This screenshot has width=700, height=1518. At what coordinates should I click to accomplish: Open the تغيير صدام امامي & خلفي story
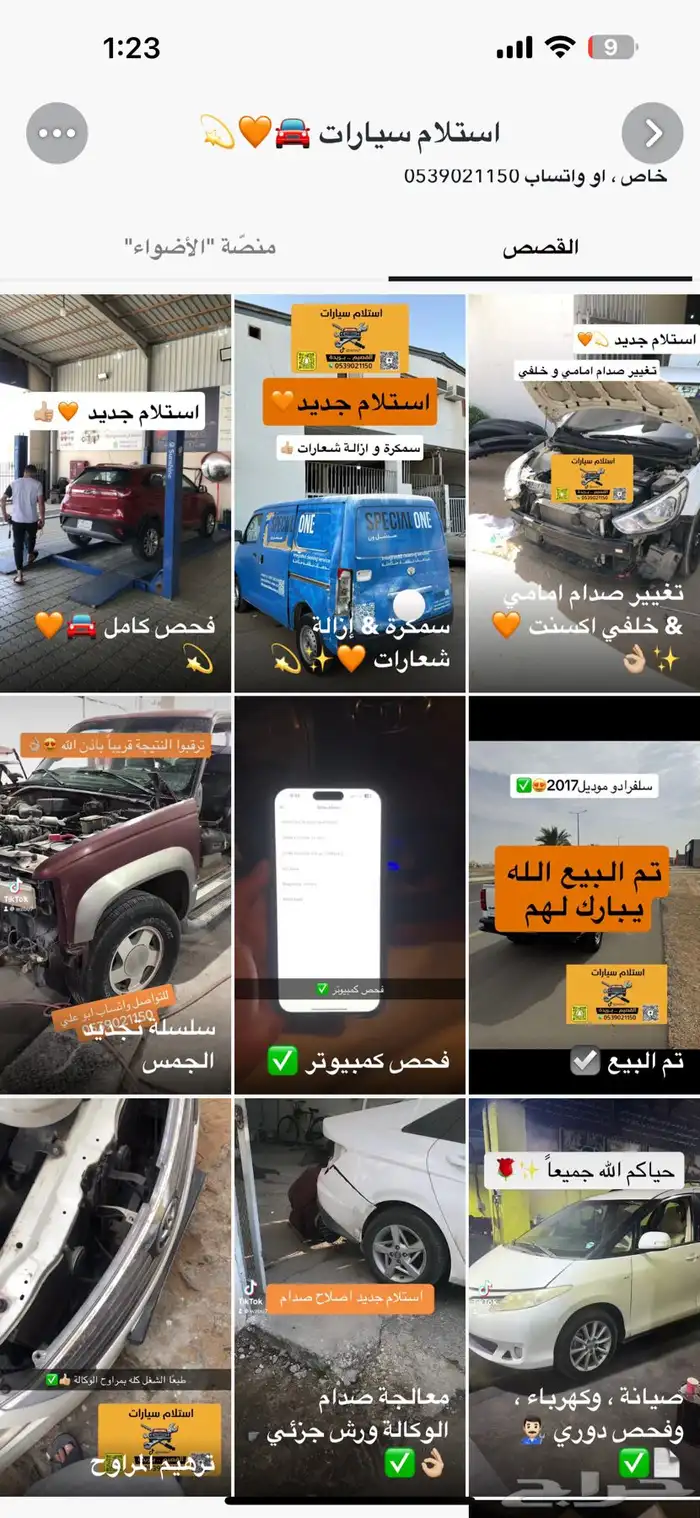pos(584,493)
